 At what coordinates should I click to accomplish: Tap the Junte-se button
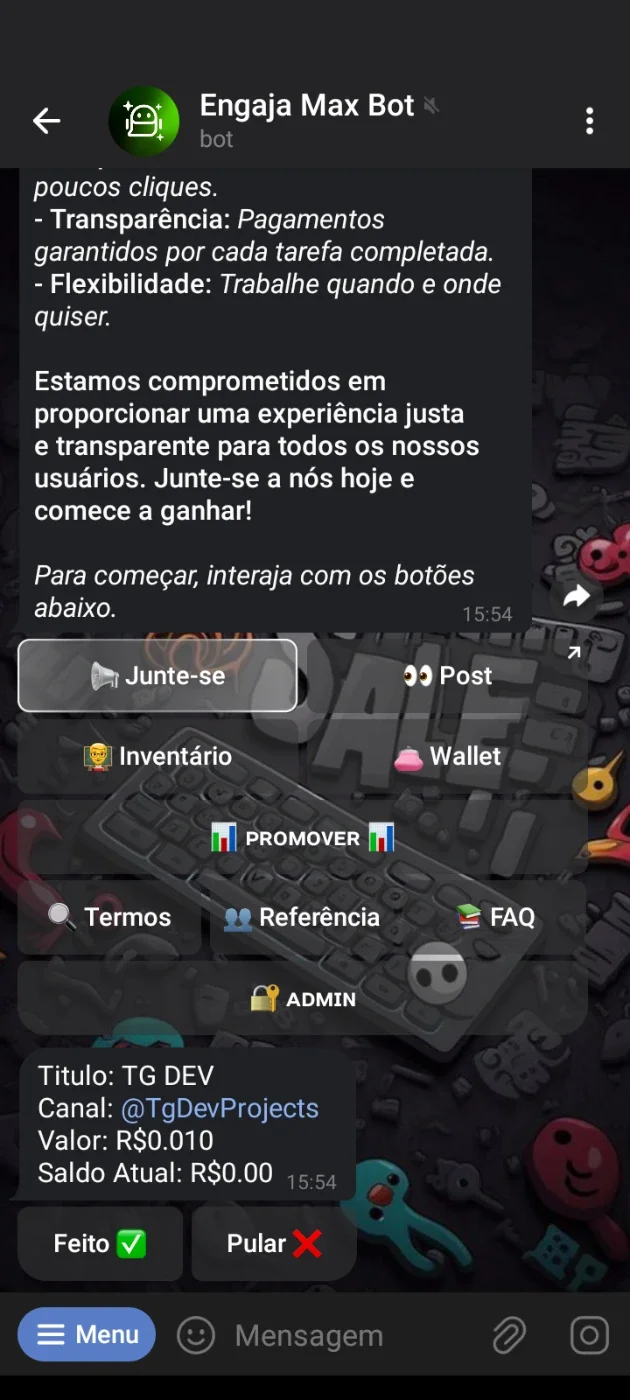(158, 675)
